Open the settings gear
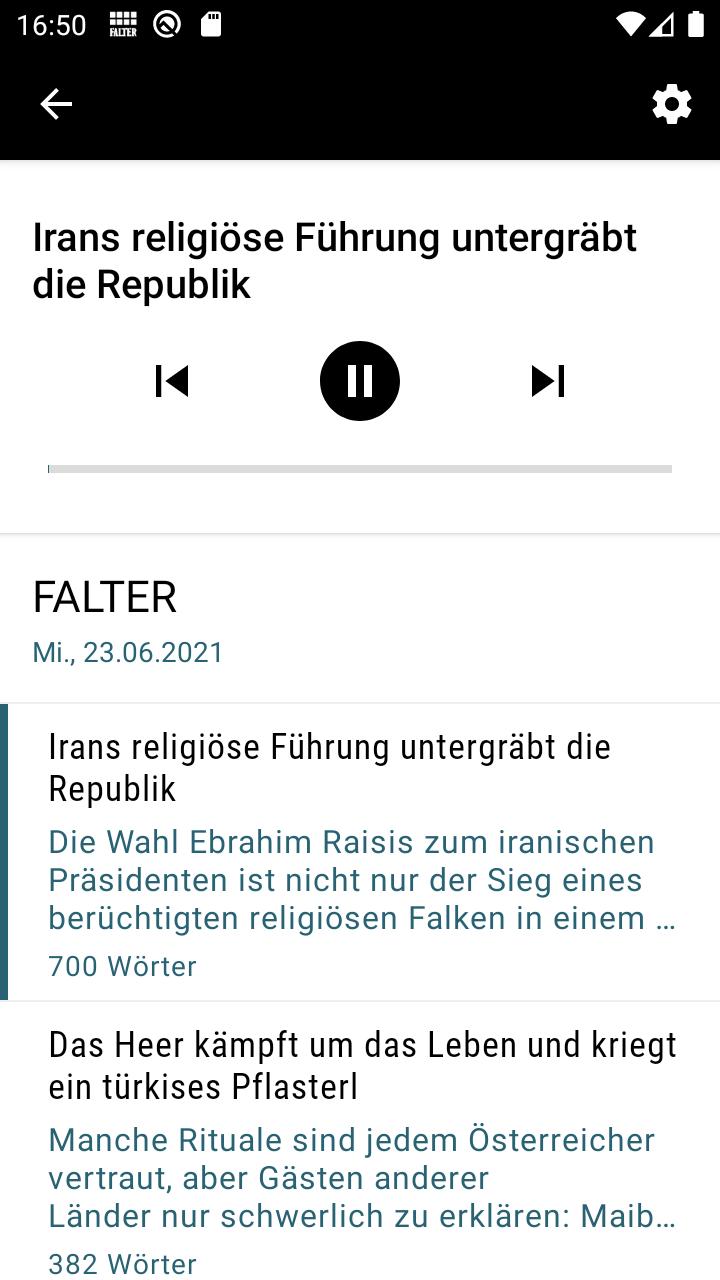Image resolution: width=720 pixels, height=1280 pixels. click(x=672, y=104)
